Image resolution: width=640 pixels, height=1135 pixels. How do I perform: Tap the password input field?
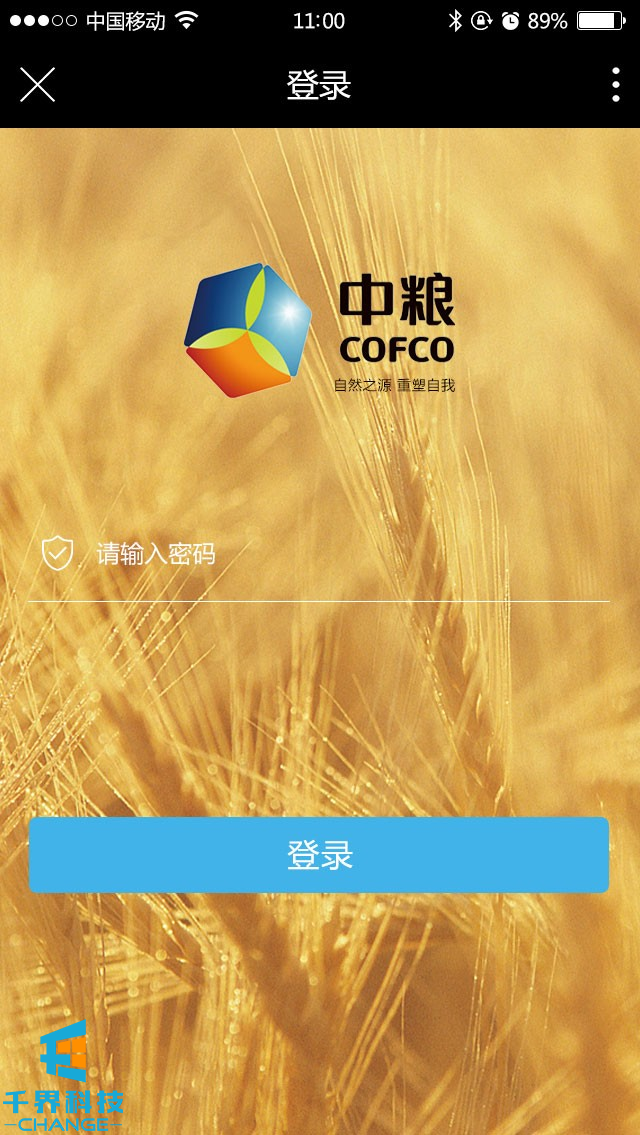pyautogui.click(x=340, y=554)
